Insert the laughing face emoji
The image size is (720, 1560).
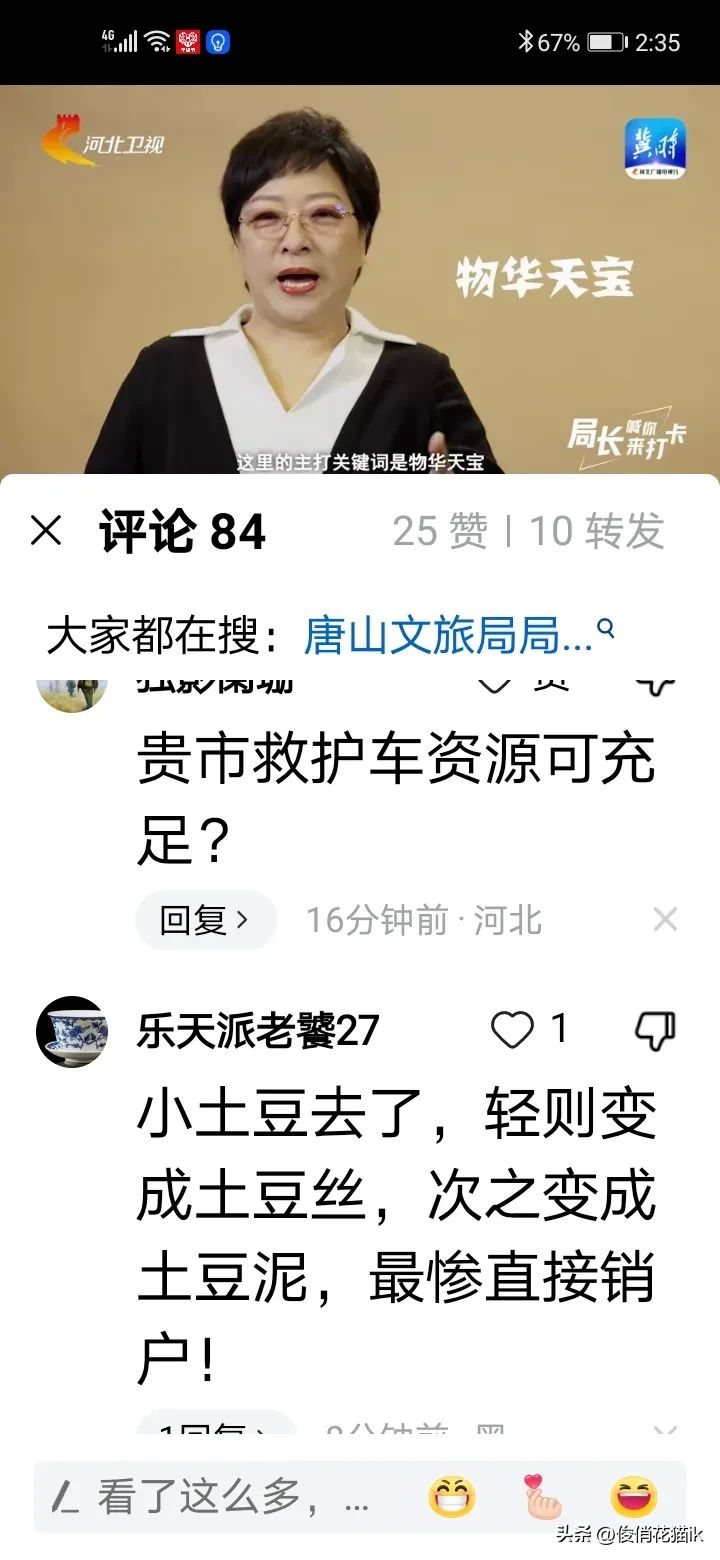coord(634,1497)
